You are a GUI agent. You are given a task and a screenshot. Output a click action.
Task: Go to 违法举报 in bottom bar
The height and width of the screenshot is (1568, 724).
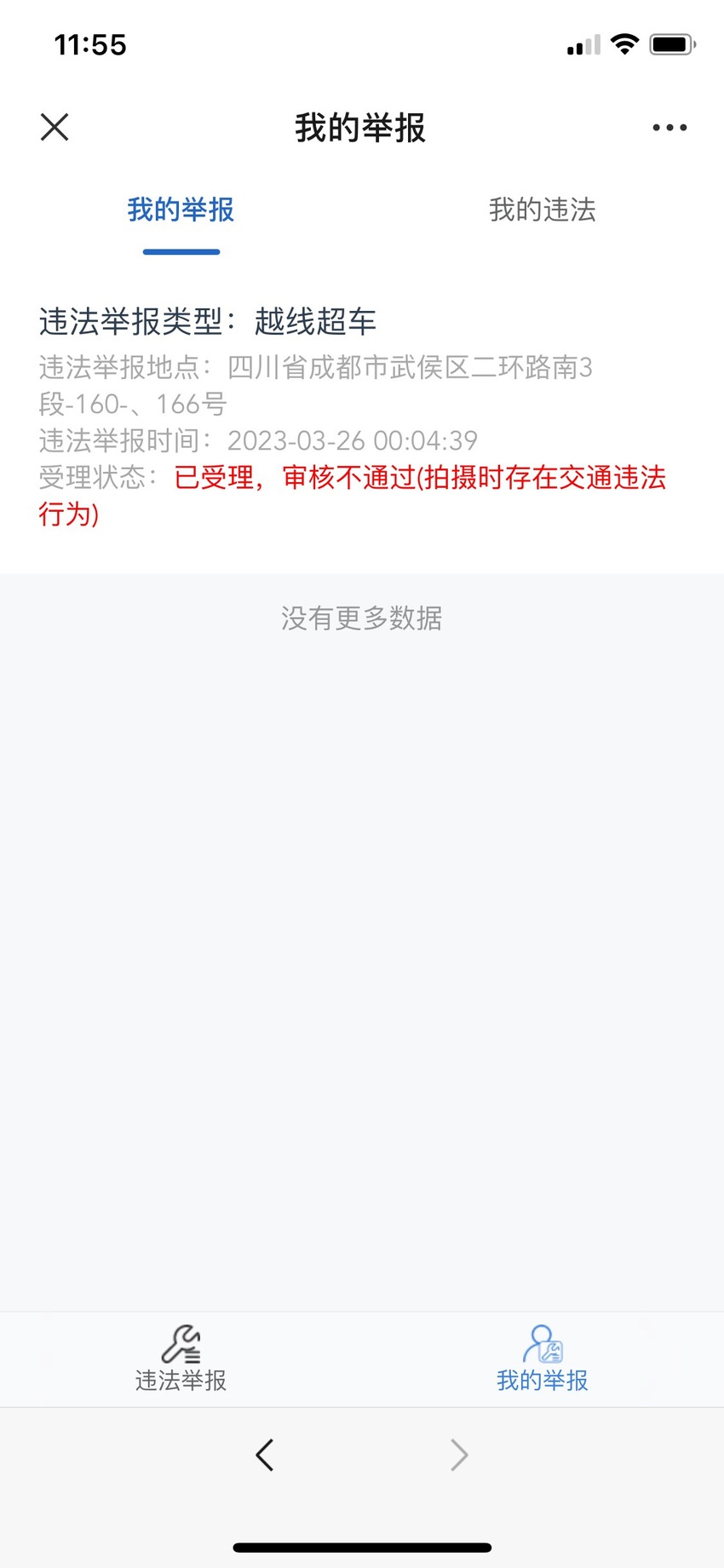tap(181, 1358)
